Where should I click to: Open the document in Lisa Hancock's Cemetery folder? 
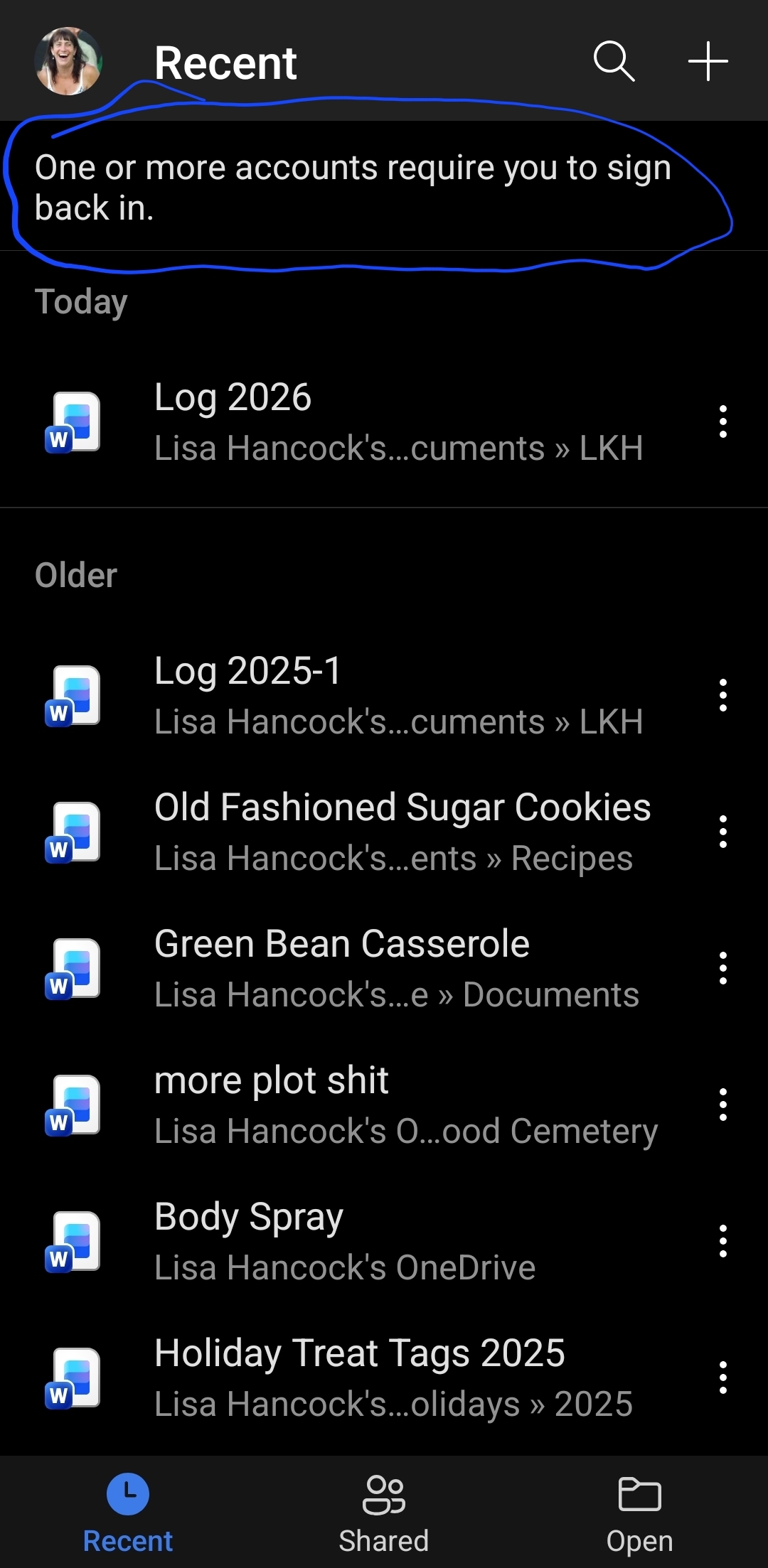click(405, 1105)
